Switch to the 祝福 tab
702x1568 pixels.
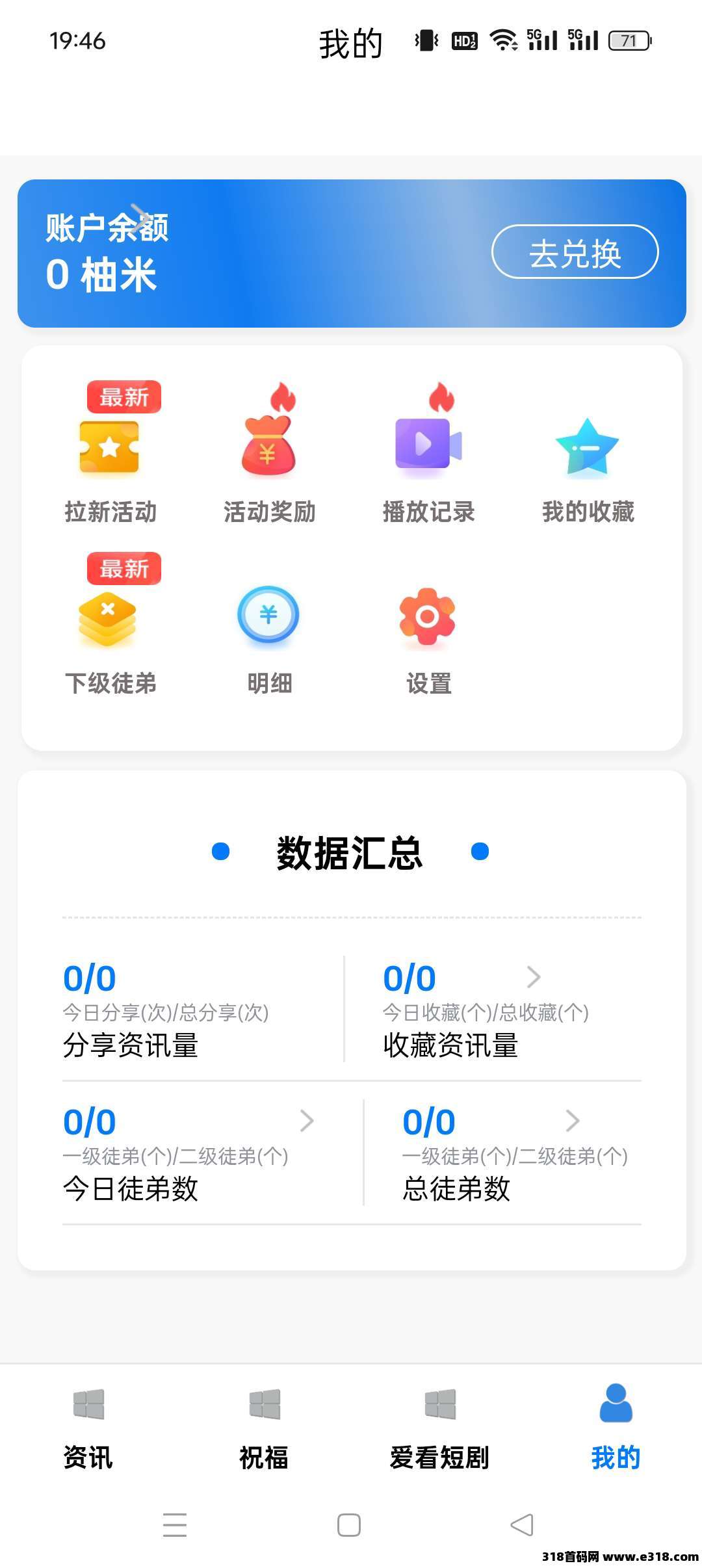264,1428
